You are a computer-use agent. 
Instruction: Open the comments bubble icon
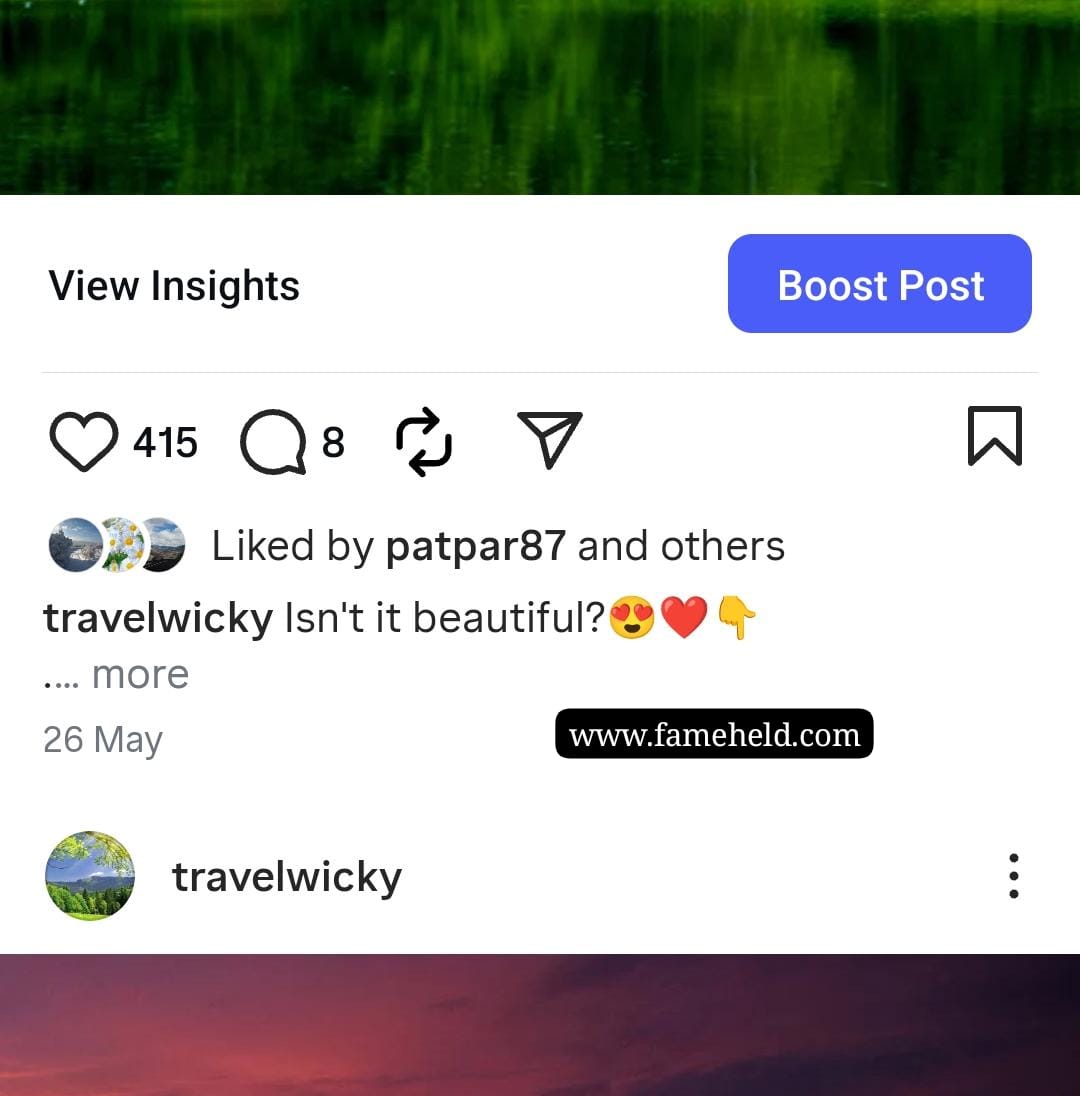(x=273, y=443)
